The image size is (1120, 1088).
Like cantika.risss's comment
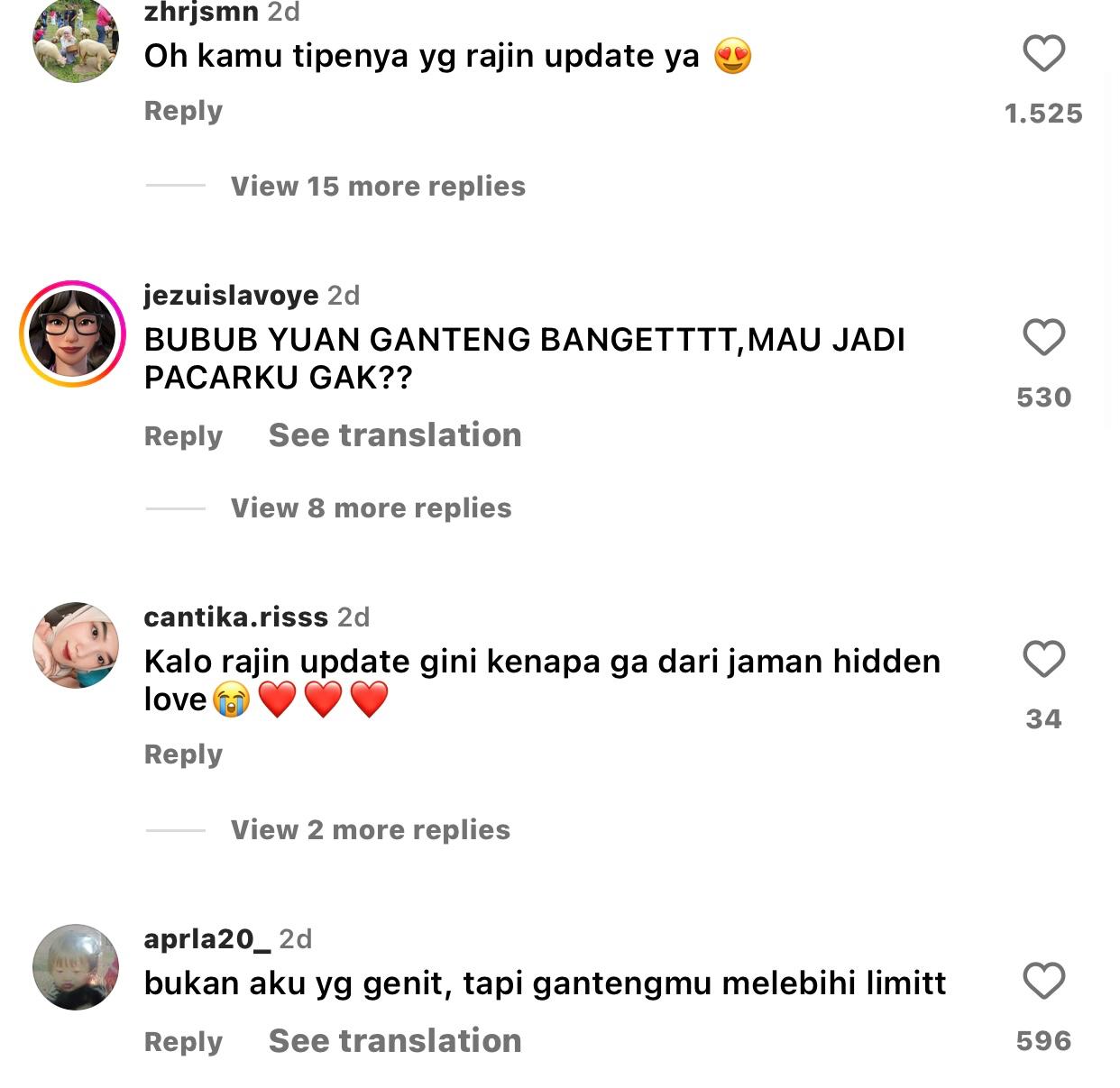pyautogui.click(x=1043, y=660)
